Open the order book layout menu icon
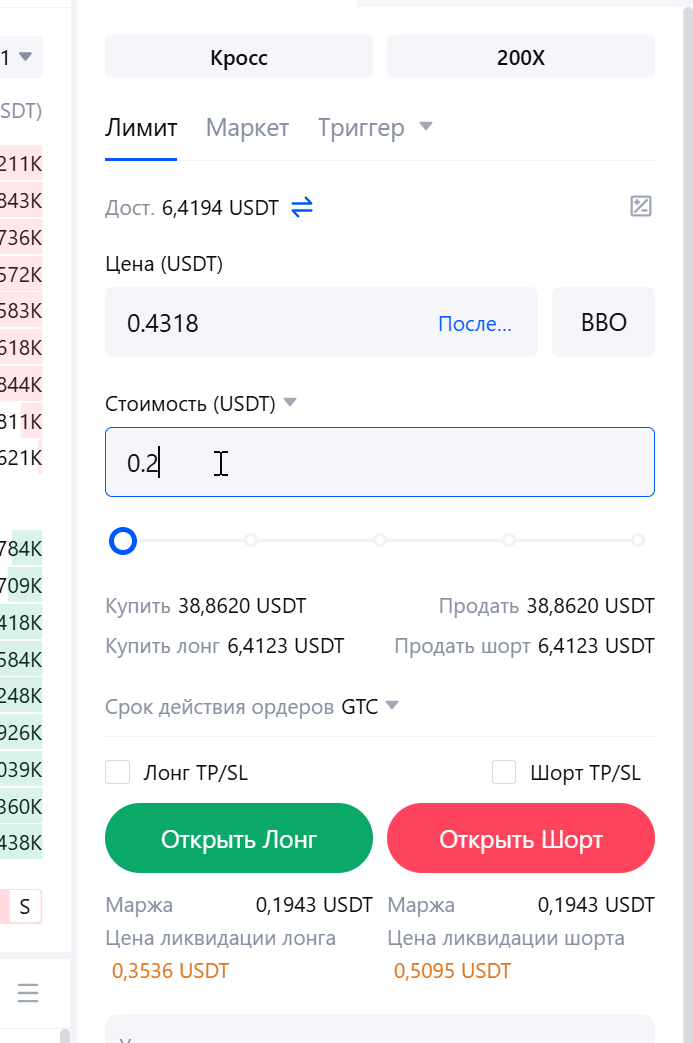The image size is (693, 1043). pyautogui.click(x=27, y=993)
